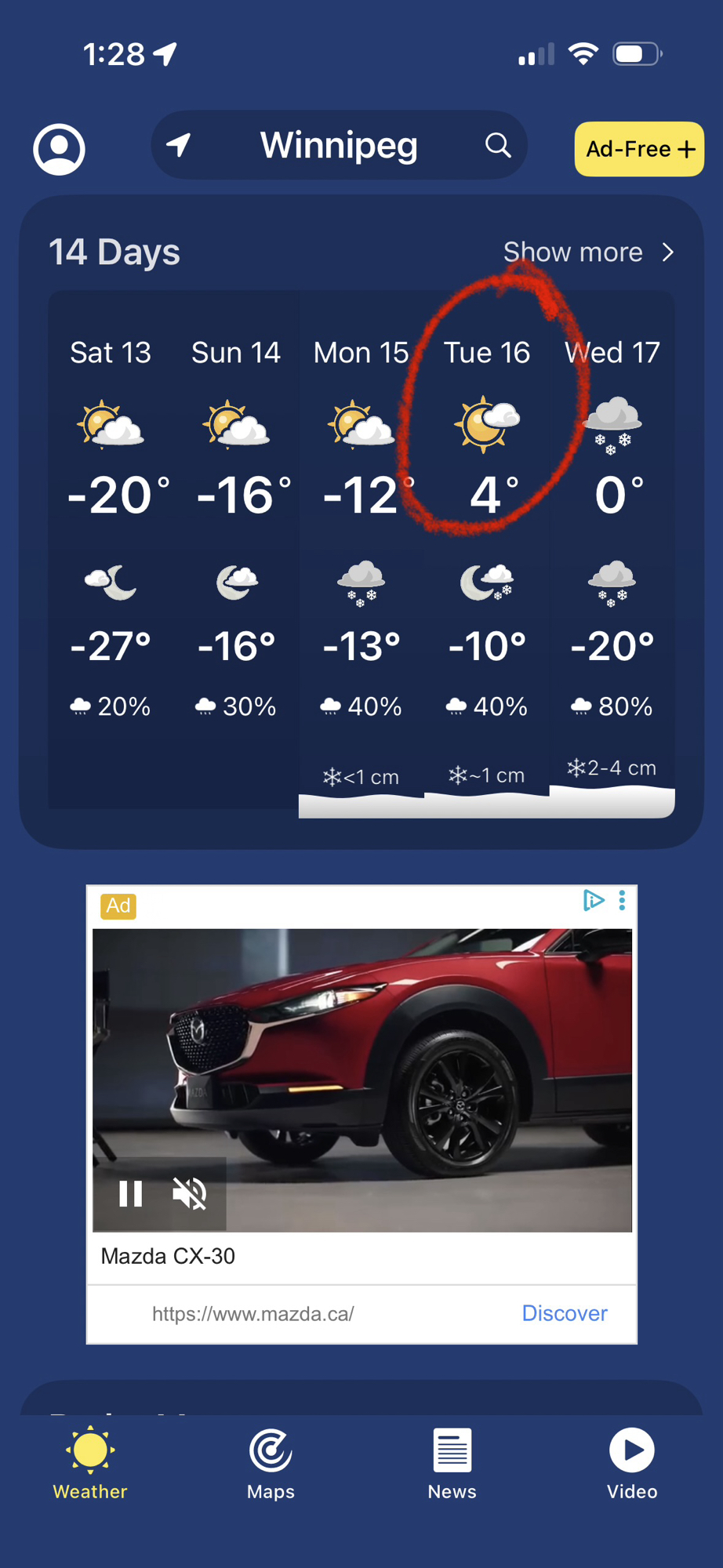Open the ad options three-dot menu
Screen dimensions: 723x1568
point(622,900)
